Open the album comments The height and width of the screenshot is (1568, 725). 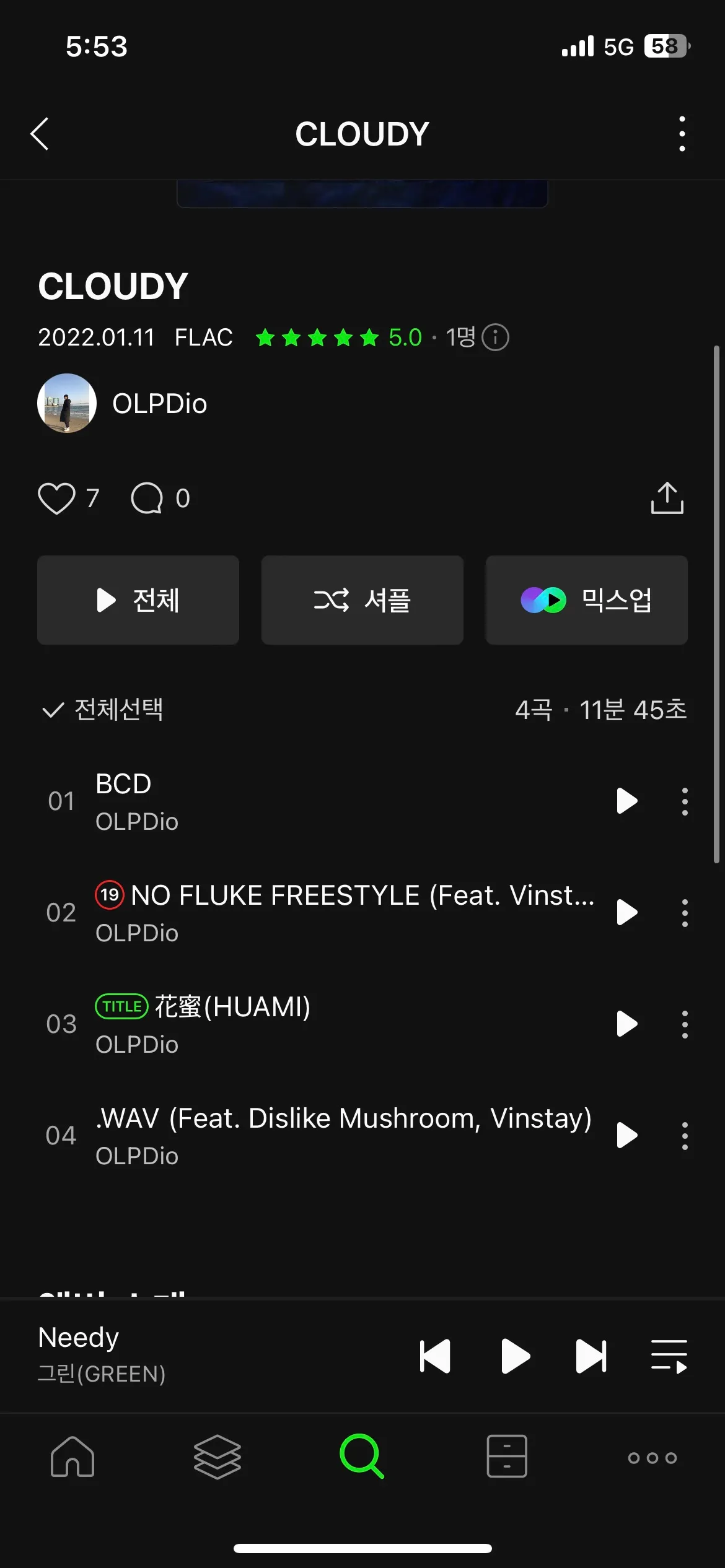147,499
